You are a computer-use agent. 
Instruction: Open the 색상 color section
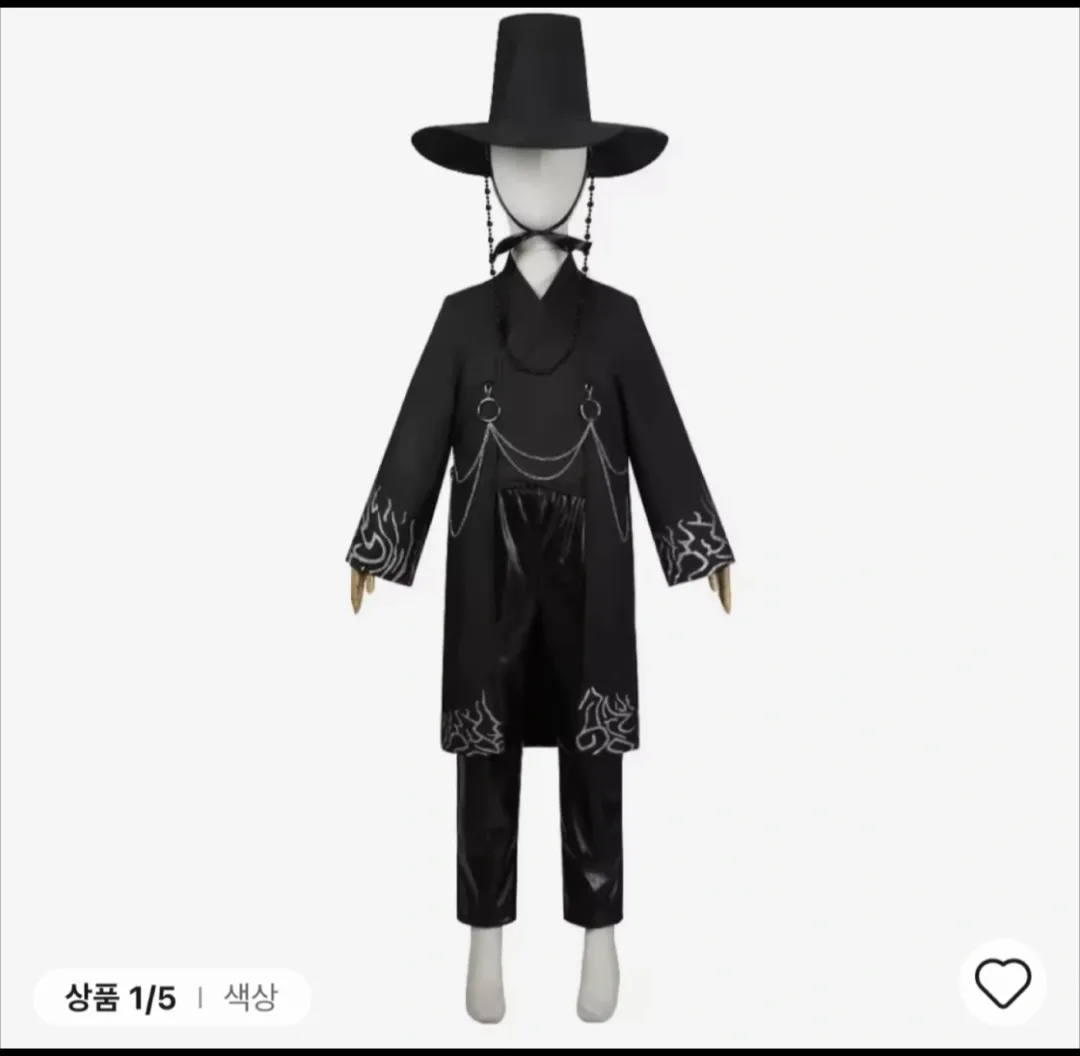pos(250,997)
